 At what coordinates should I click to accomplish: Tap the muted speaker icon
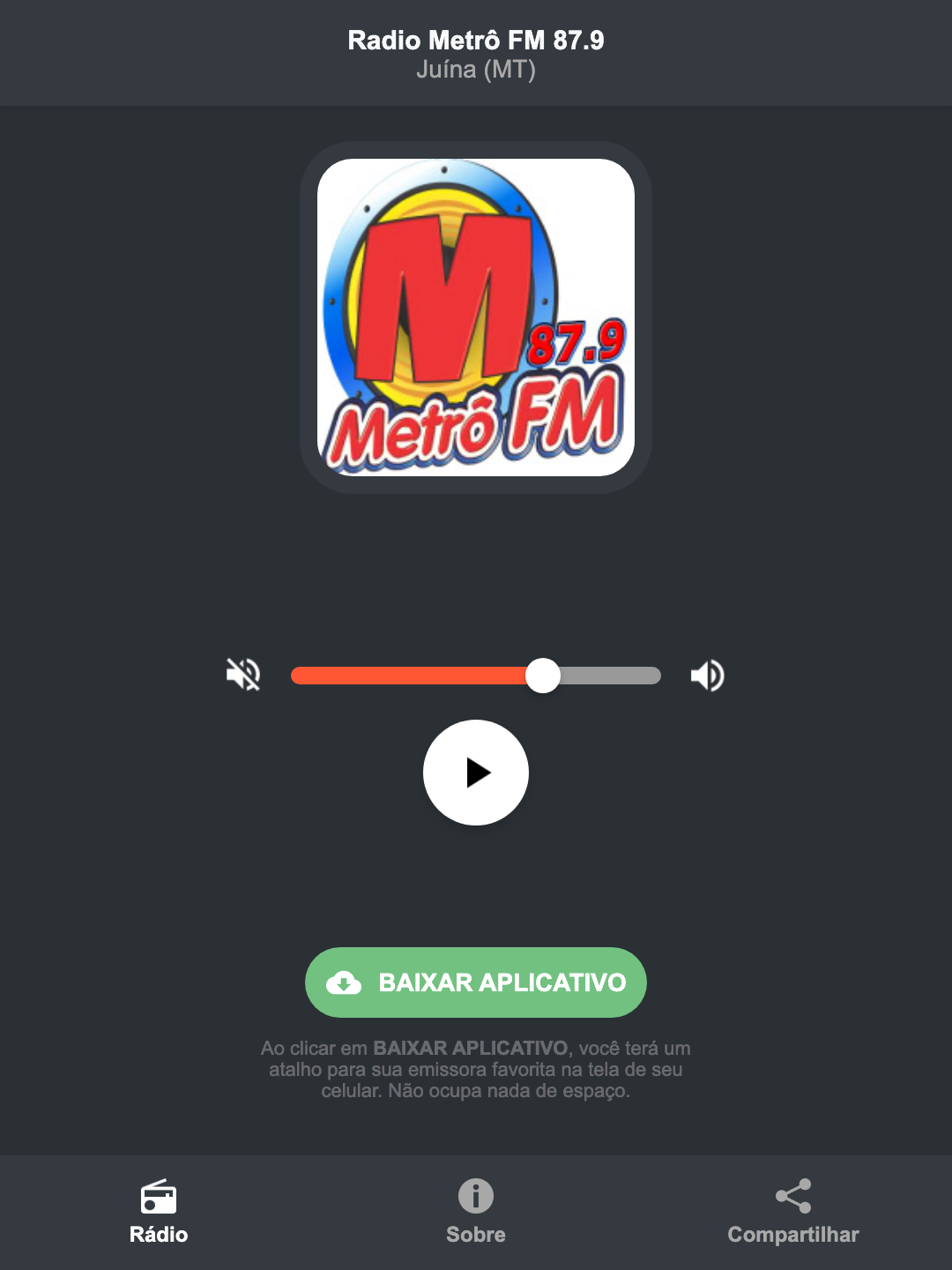[244, 675]
